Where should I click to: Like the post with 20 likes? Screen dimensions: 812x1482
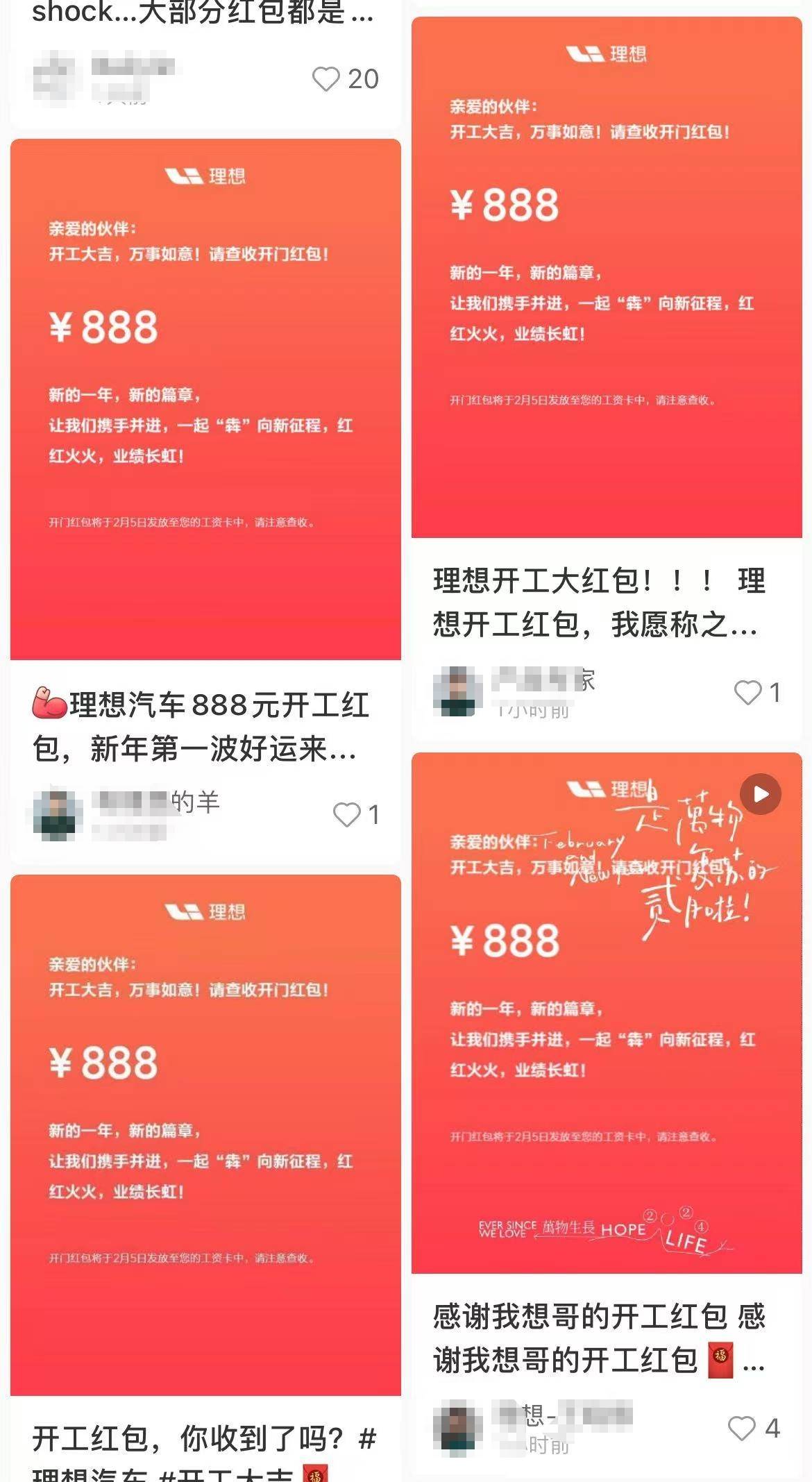pos(325,79)
